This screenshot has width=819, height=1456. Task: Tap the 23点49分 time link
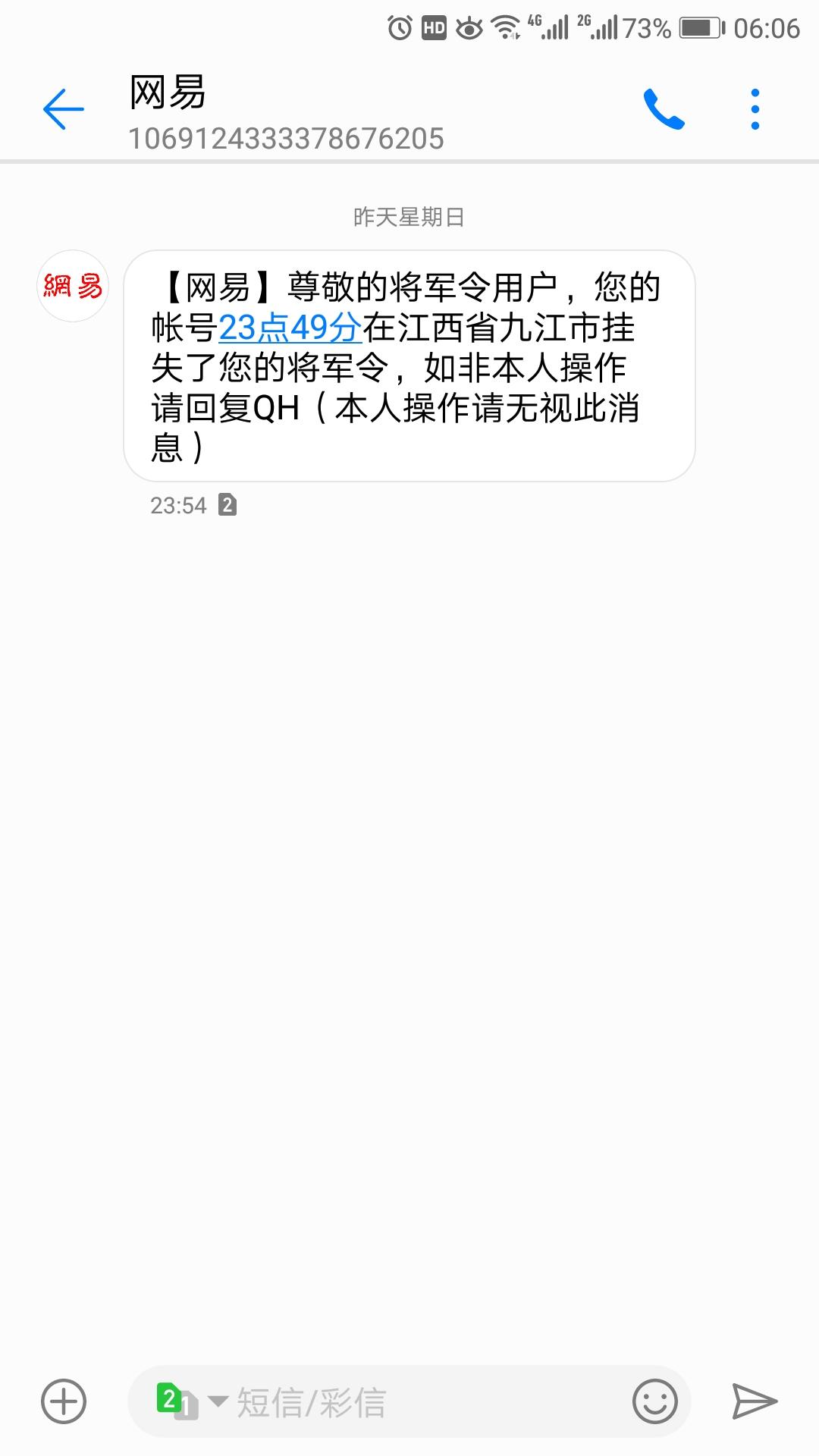tap(290, 328)
